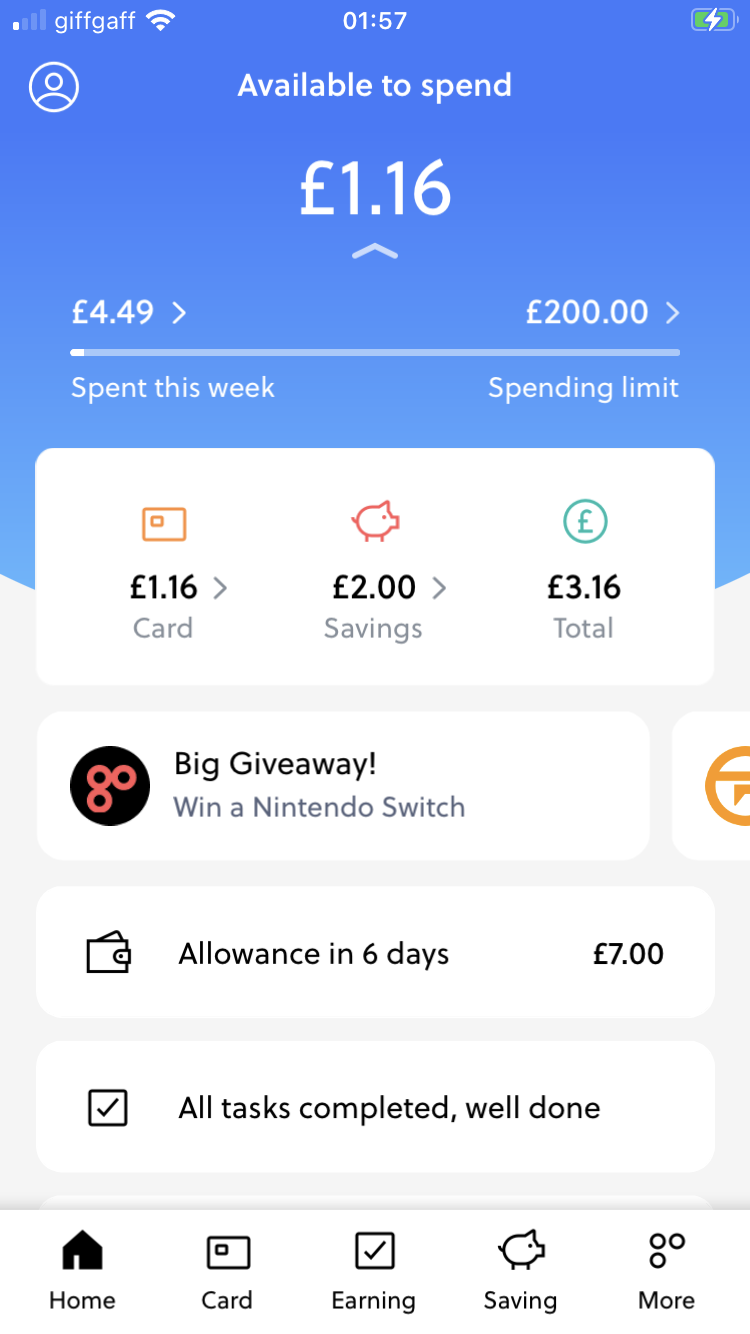Switch to the Home tab
The width and height of the screenshot is (750, 1334).
[x=82, y=1270]
